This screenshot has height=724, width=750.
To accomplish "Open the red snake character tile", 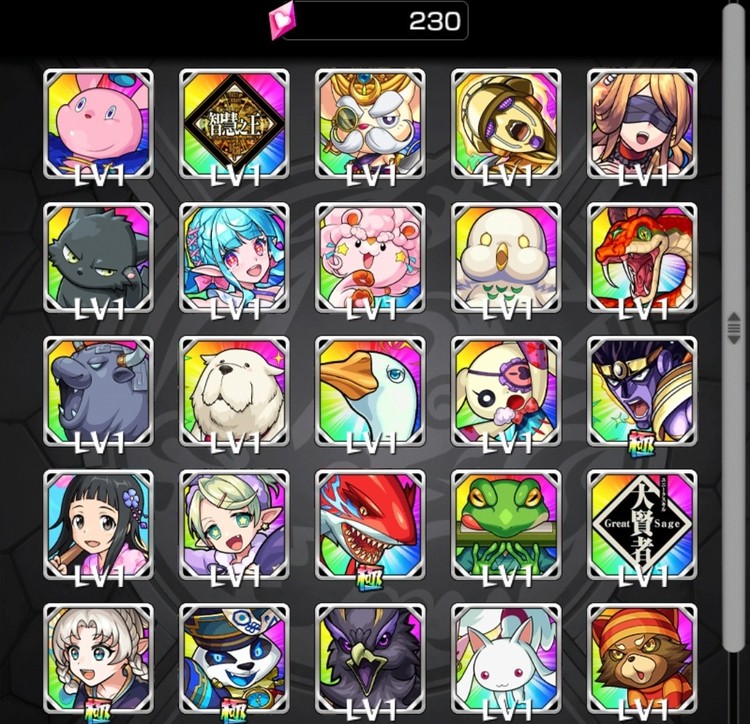I will click(x=641, y=257).
